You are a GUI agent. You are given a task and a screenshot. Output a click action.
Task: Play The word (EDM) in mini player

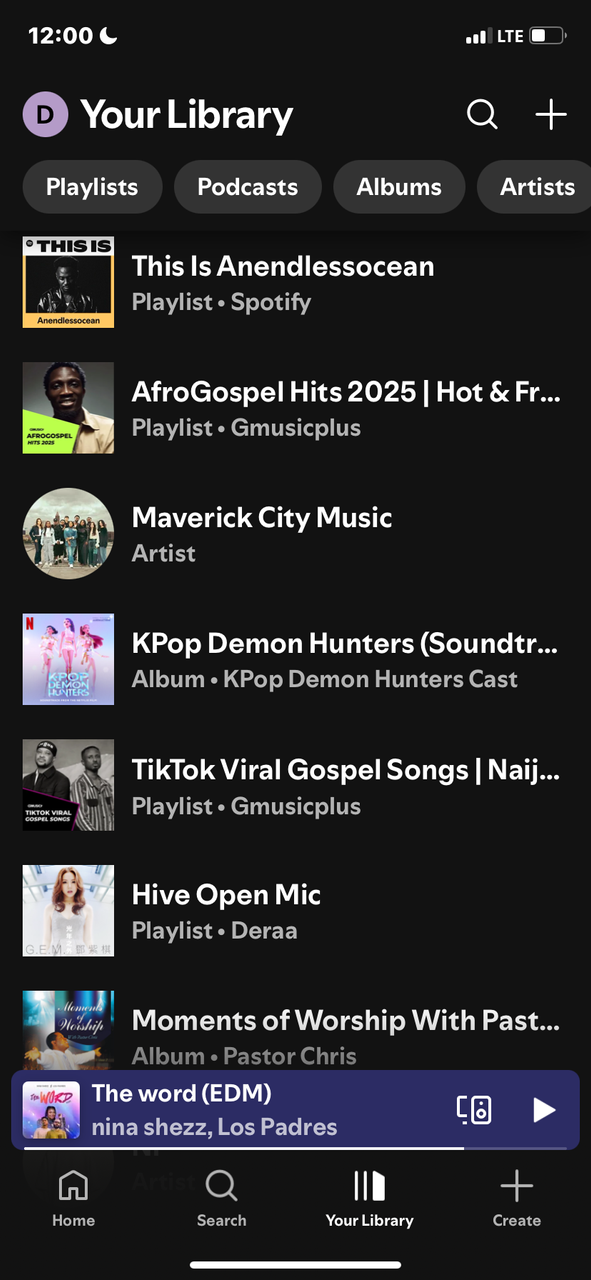click(x=543, y=1110)
